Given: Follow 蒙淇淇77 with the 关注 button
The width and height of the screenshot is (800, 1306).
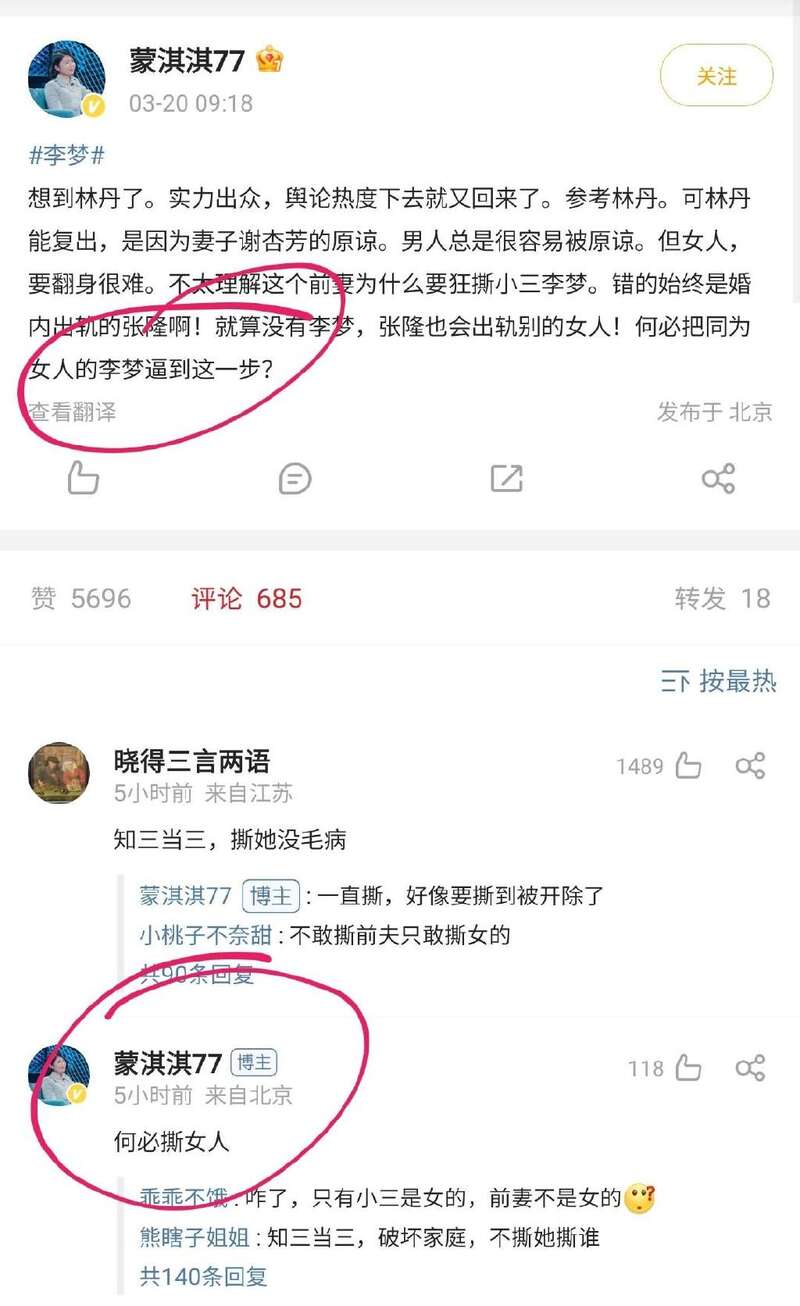Looking at the screenshot, I should tap(716, 76).
